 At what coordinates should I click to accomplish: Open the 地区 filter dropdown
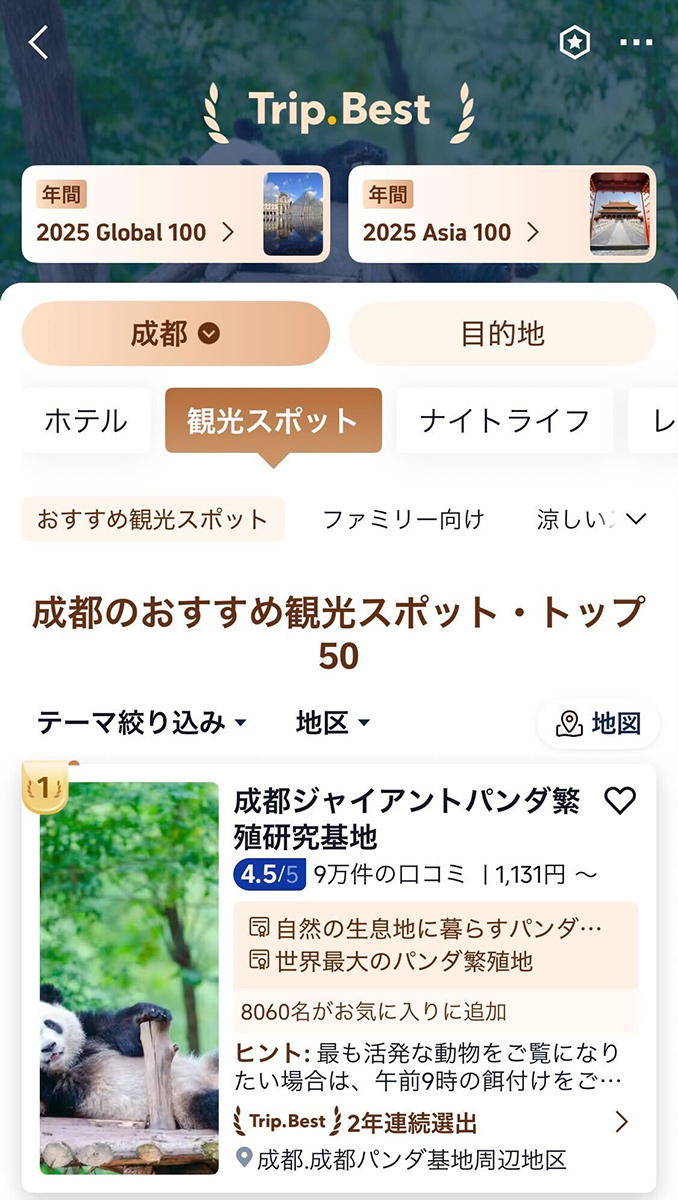coord(333,723)
